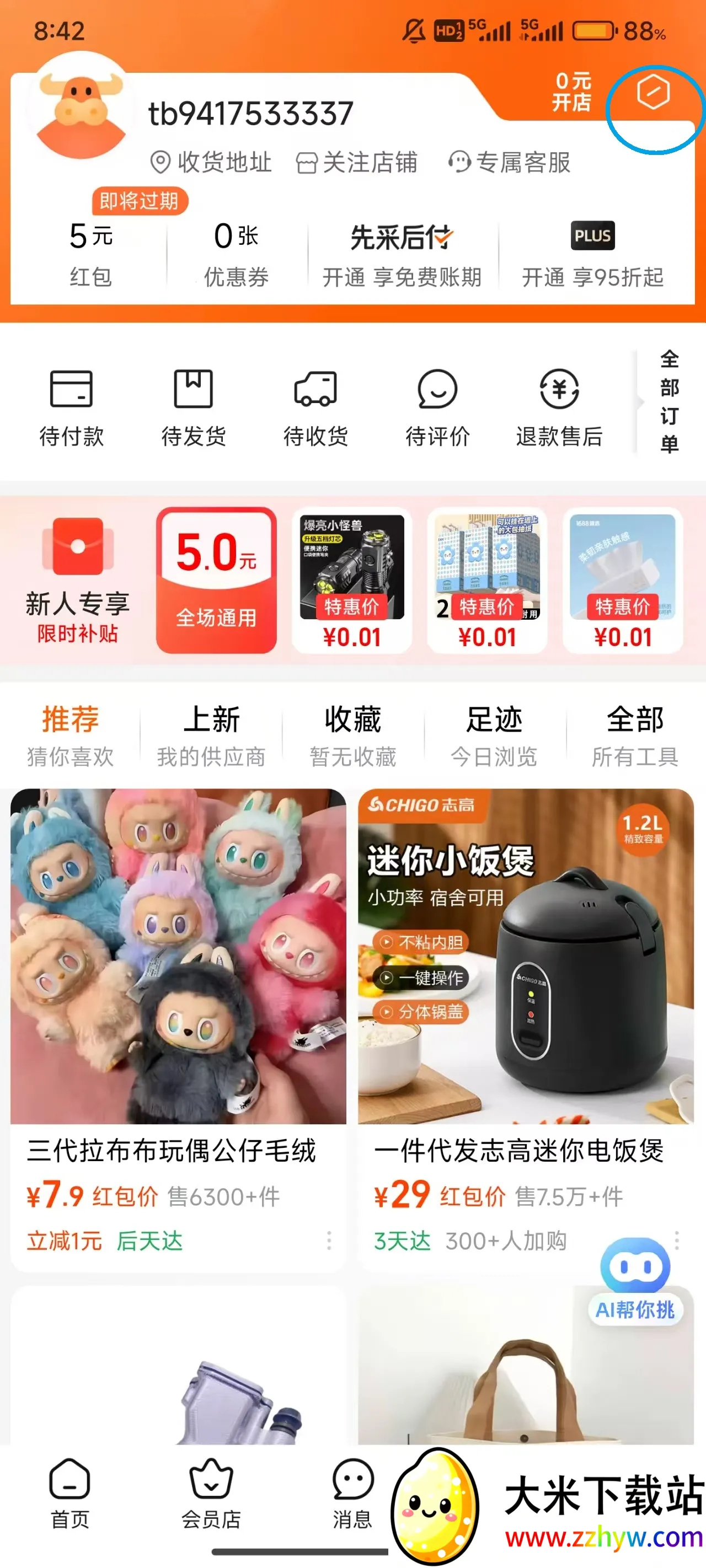Go to the 首页 home tab
706x1568 pixels.
click(70, 1492)
